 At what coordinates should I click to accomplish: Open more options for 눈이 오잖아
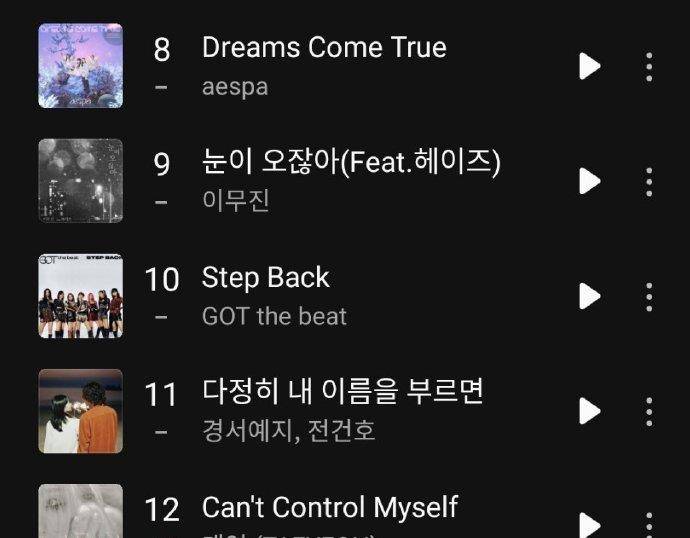coord(649,181)
